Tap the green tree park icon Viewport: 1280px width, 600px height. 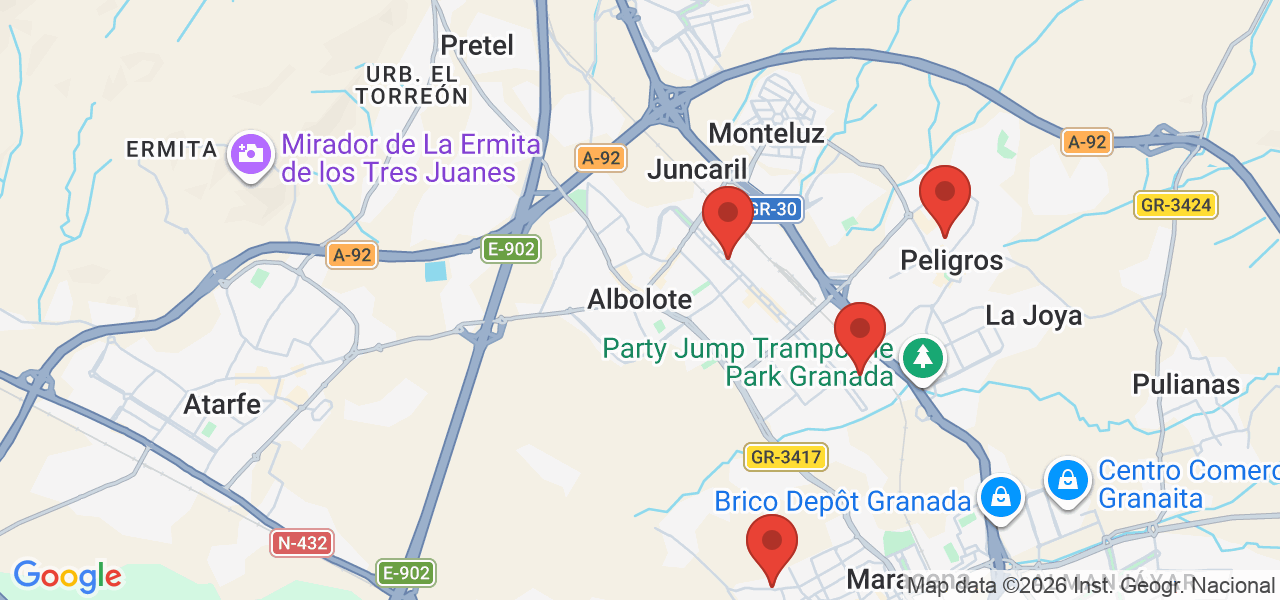(x=924, y=357)
